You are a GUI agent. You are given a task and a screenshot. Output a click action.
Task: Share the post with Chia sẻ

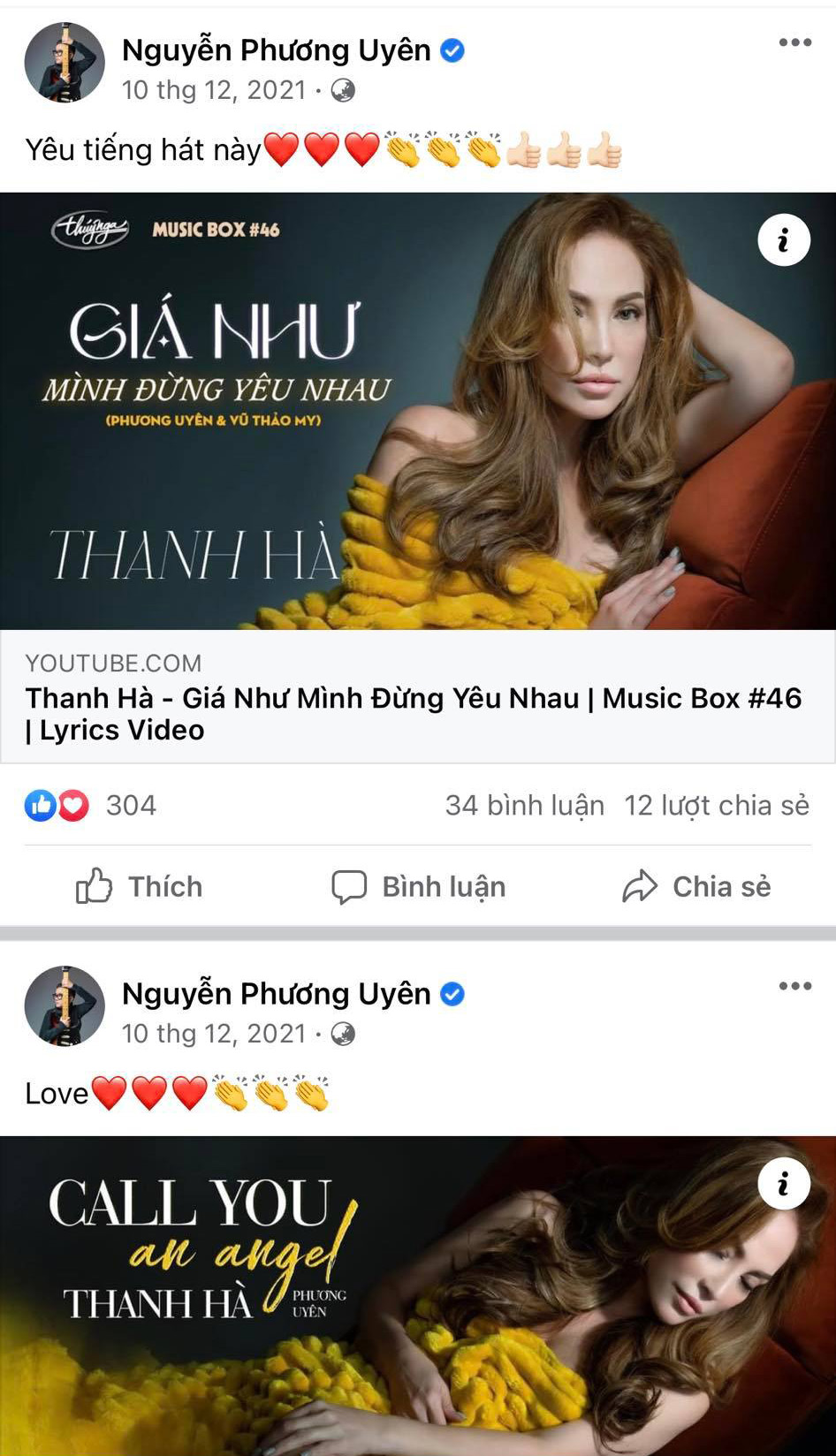(696, 886)
